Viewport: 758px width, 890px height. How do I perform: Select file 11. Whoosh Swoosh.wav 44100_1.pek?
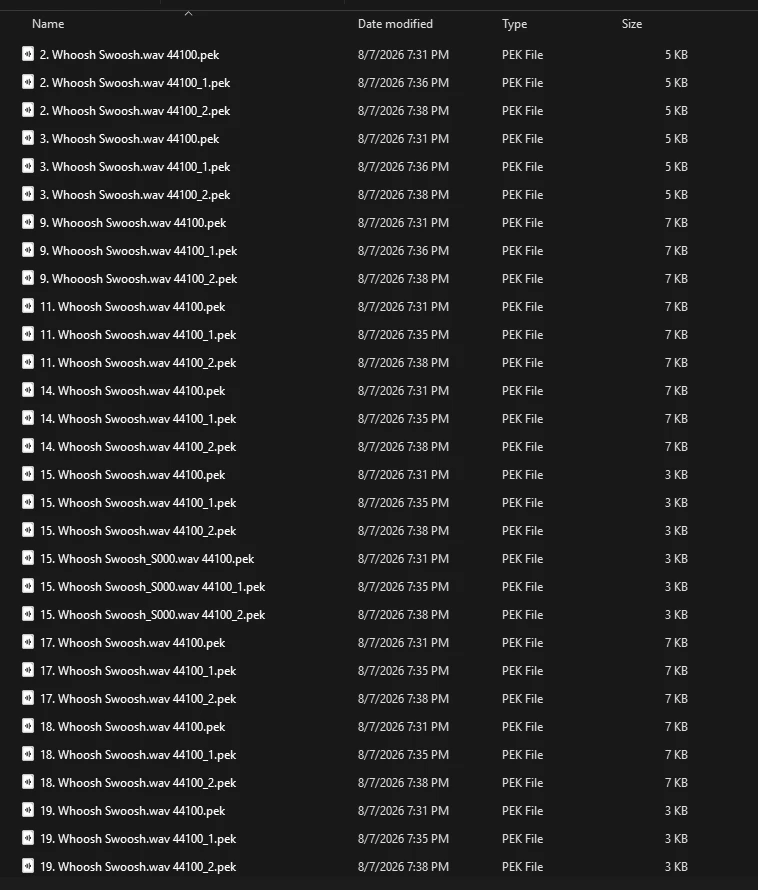tap(138, 335)
